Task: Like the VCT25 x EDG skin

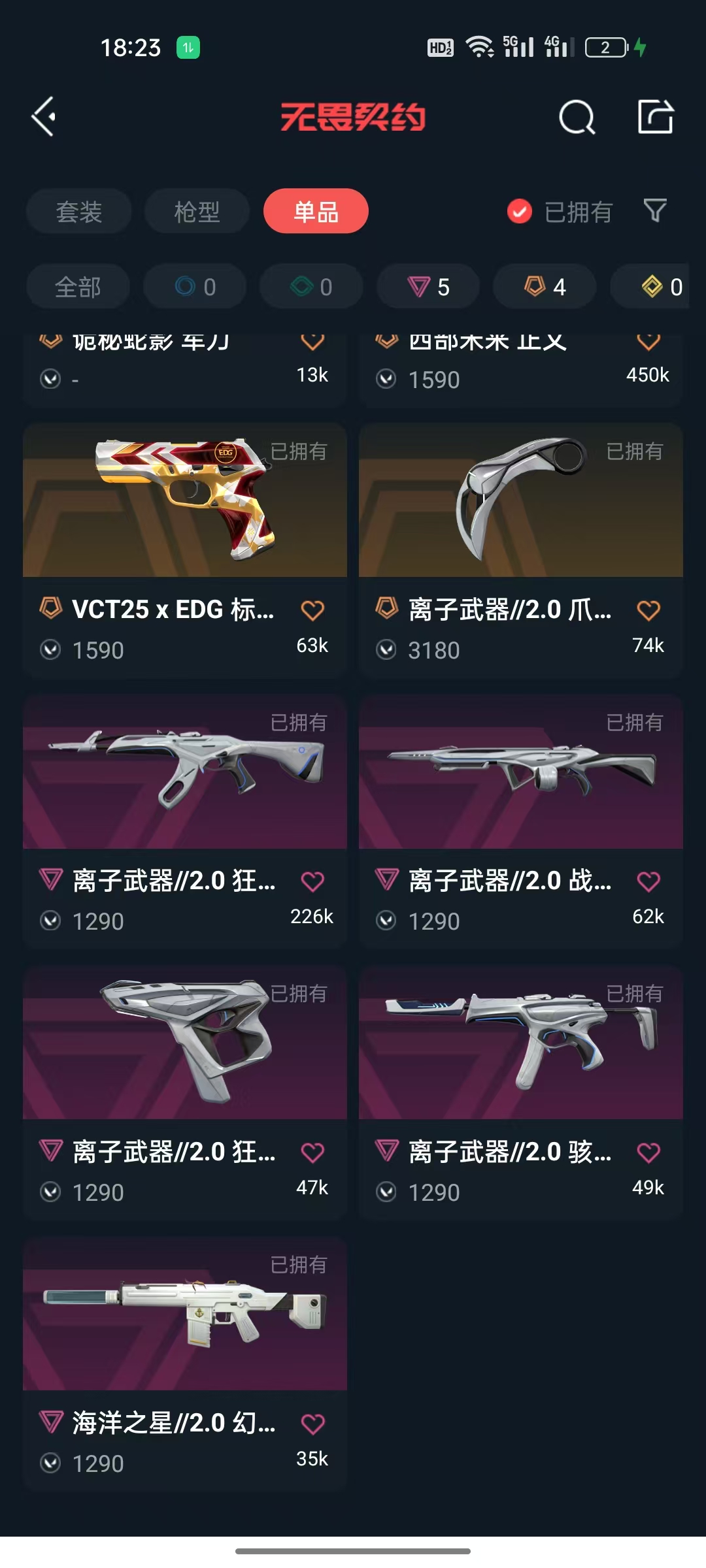Action: 312,610
